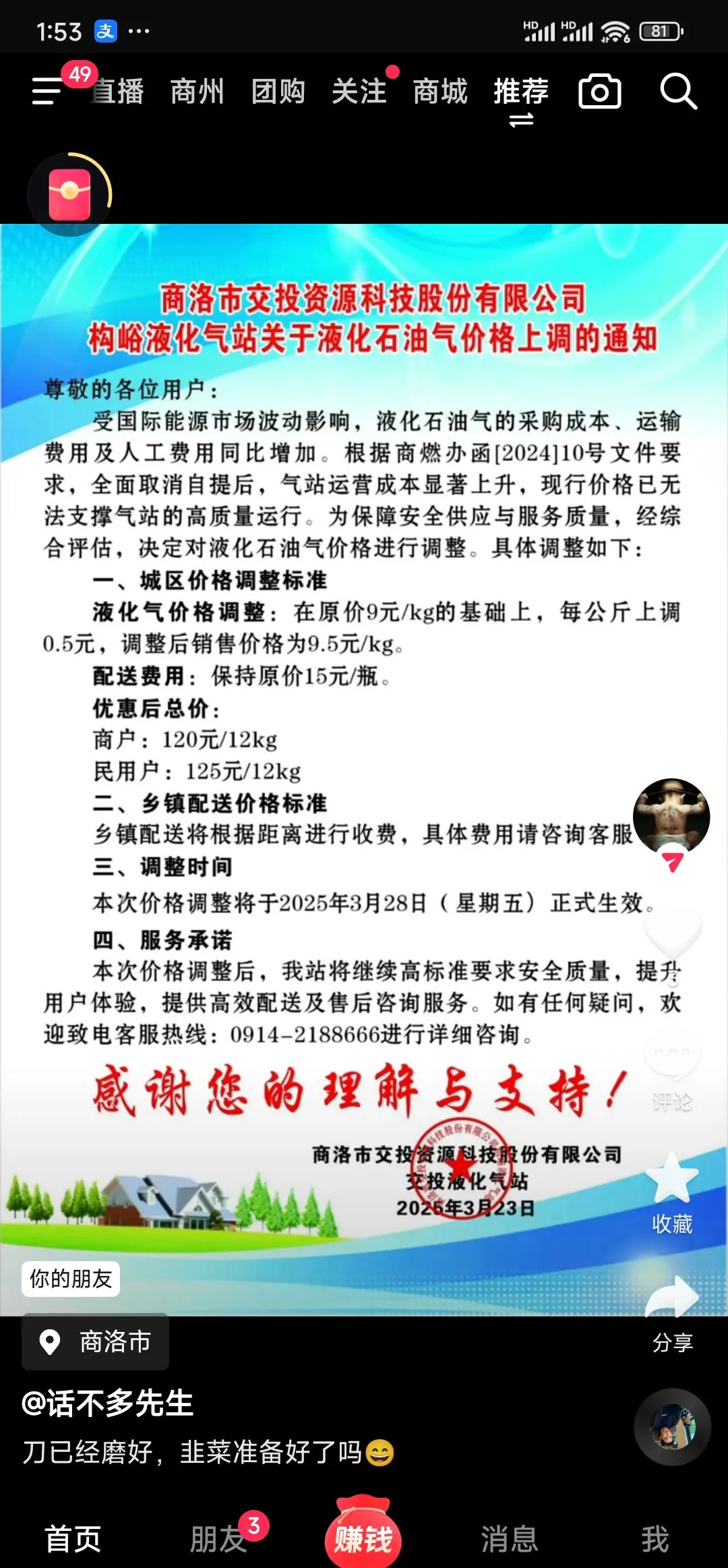
Task: Switch to the 关注 tab
Action: pos(359,91)
